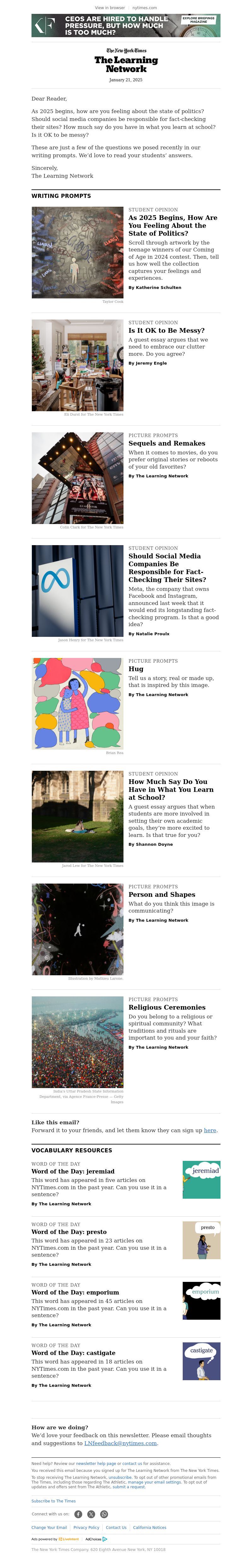The width and height of the screenshot is (252, 1568).
Task: Open the Facebook social icon
Action: click(x=78, y=1514)
